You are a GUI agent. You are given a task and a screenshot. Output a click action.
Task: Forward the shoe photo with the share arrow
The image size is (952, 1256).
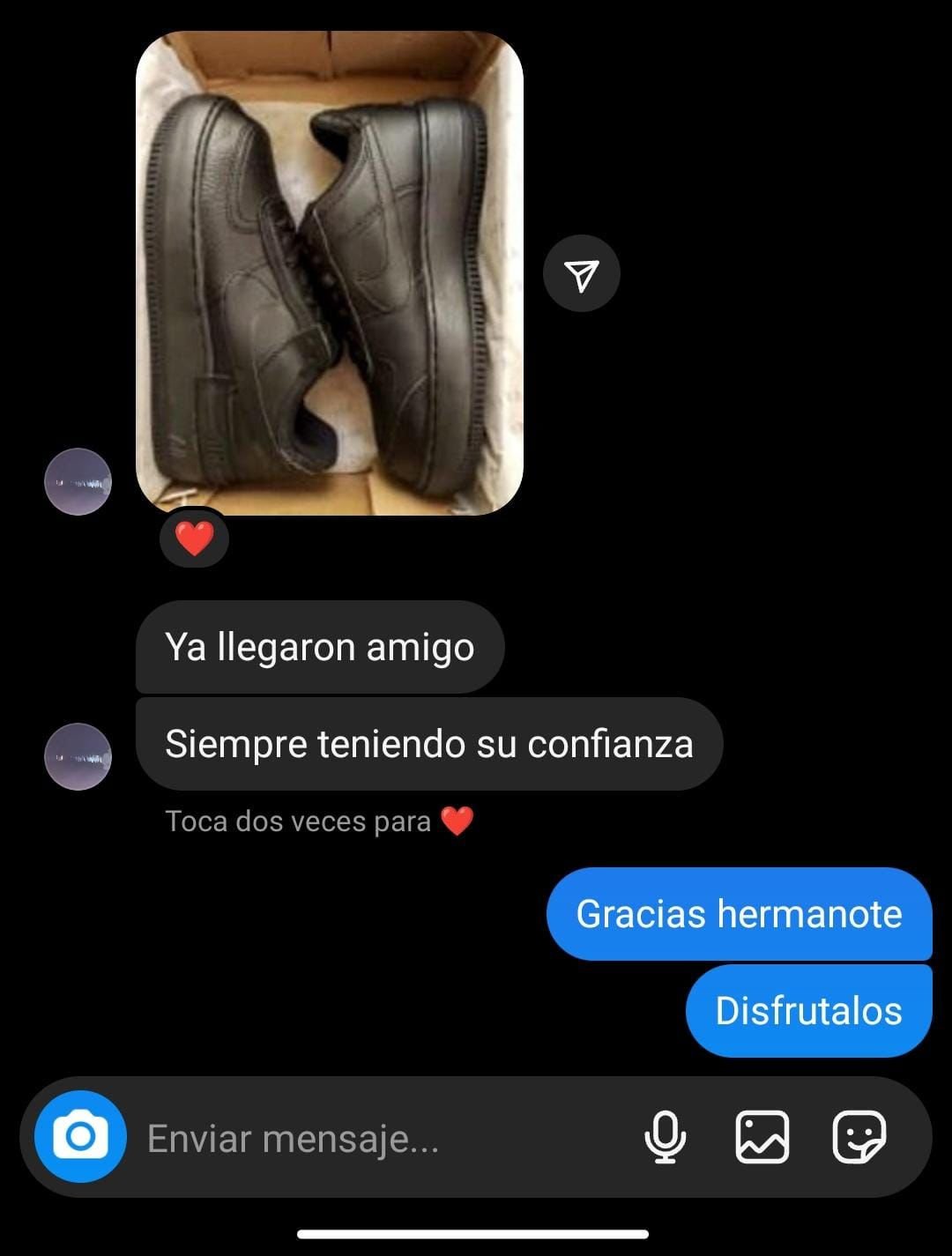click(582, 274)
